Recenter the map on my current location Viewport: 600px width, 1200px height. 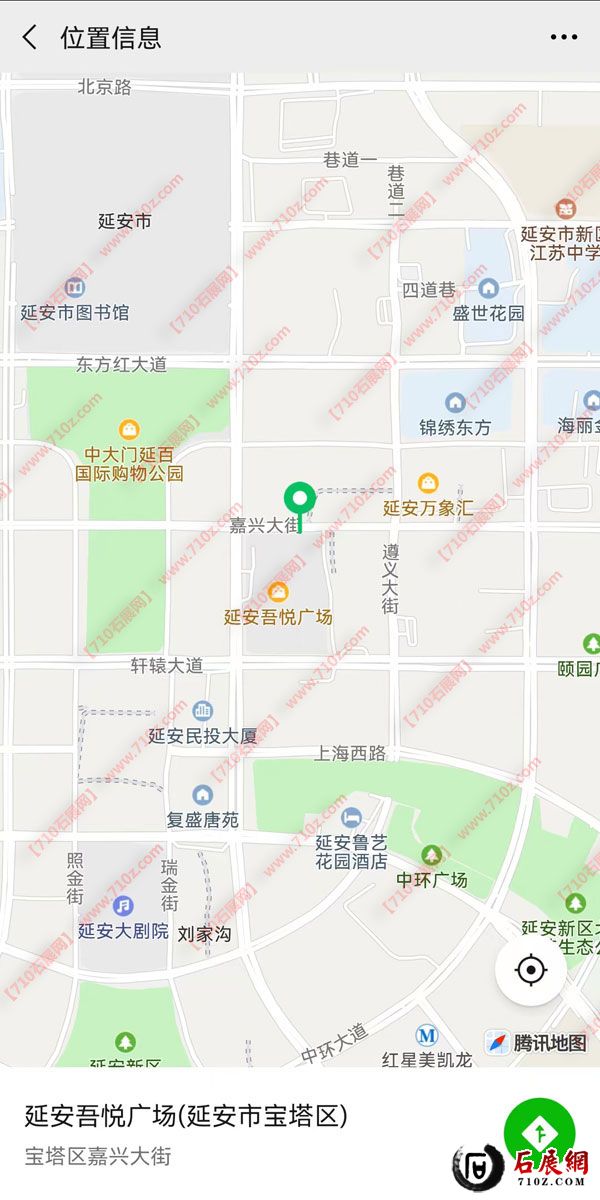click(531, 970)
